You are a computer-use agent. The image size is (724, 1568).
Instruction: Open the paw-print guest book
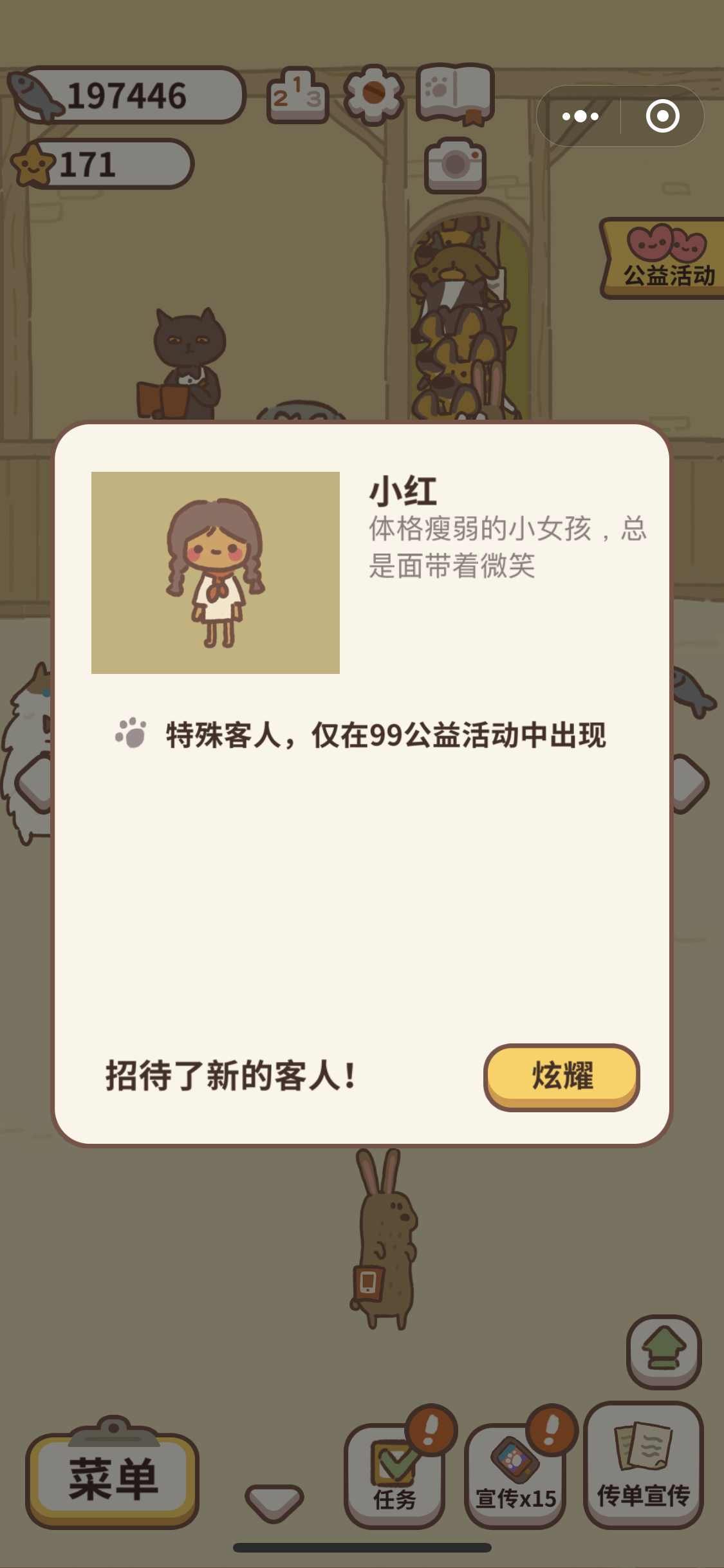click(x=455, y=93)
